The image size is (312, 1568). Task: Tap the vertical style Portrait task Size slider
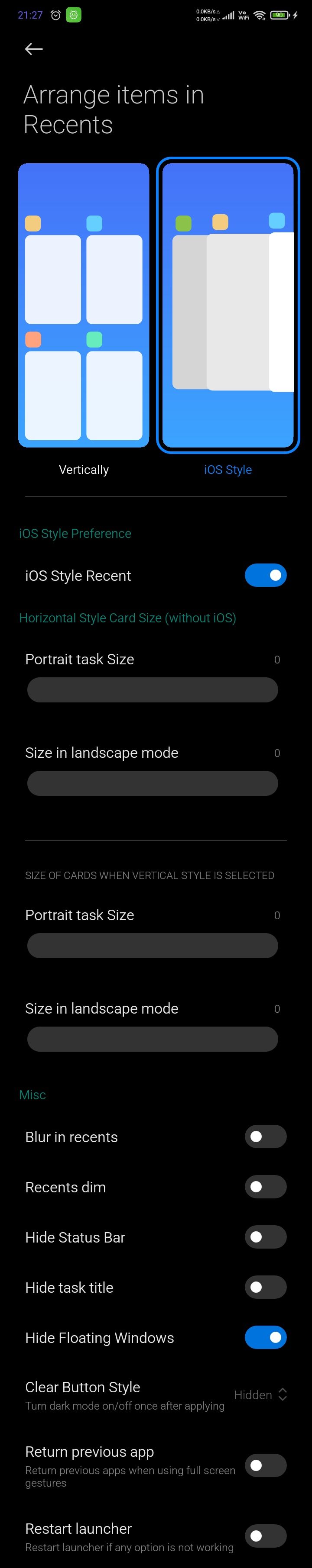(153, 945)
